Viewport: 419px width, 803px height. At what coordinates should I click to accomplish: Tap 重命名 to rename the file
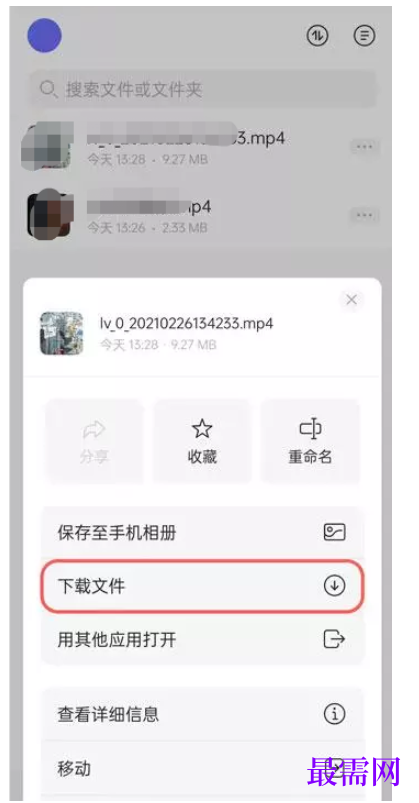click(x=310, y=441)
